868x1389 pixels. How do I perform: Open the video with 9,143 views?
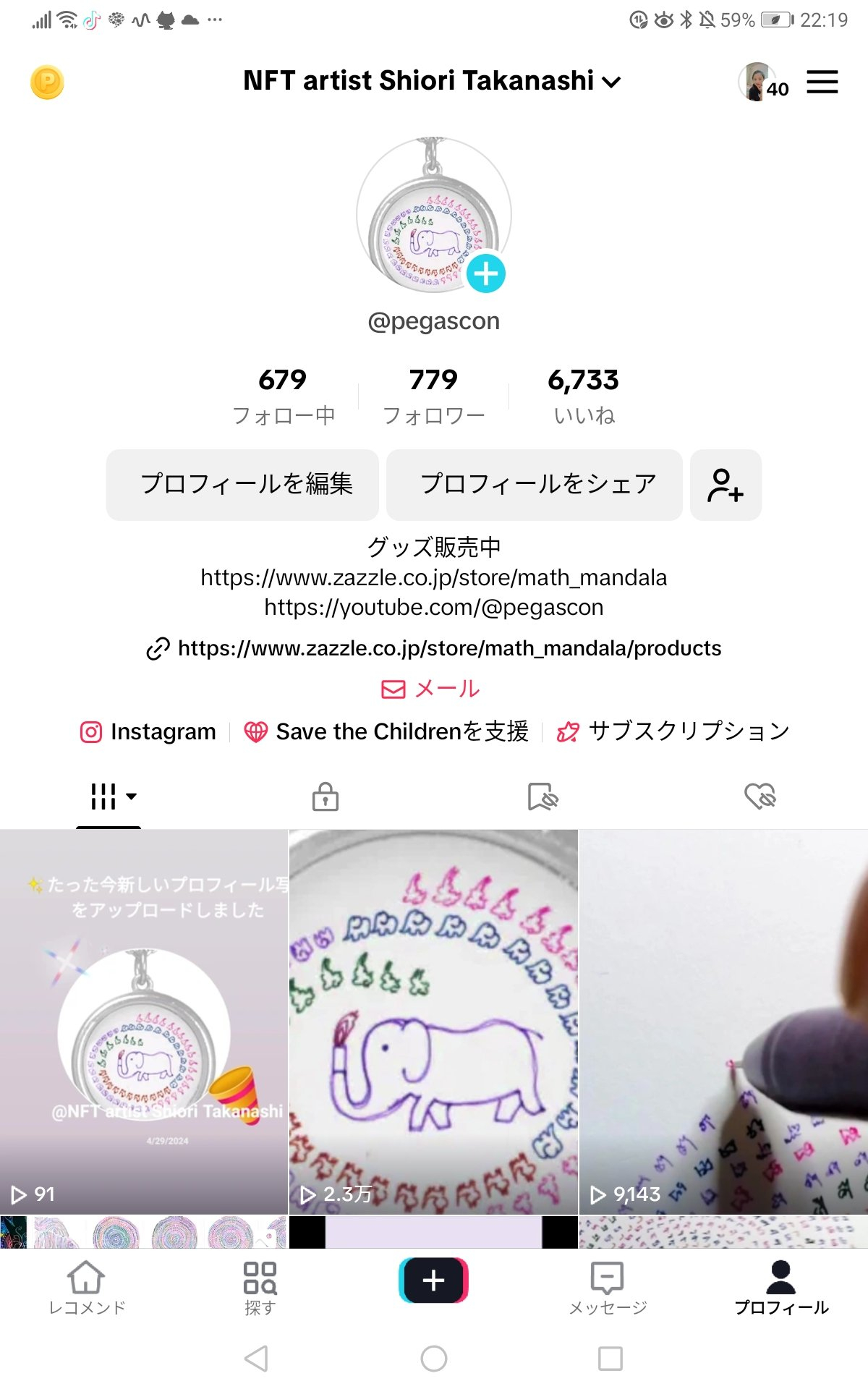pyautogui.click(x=723, y=1020)
